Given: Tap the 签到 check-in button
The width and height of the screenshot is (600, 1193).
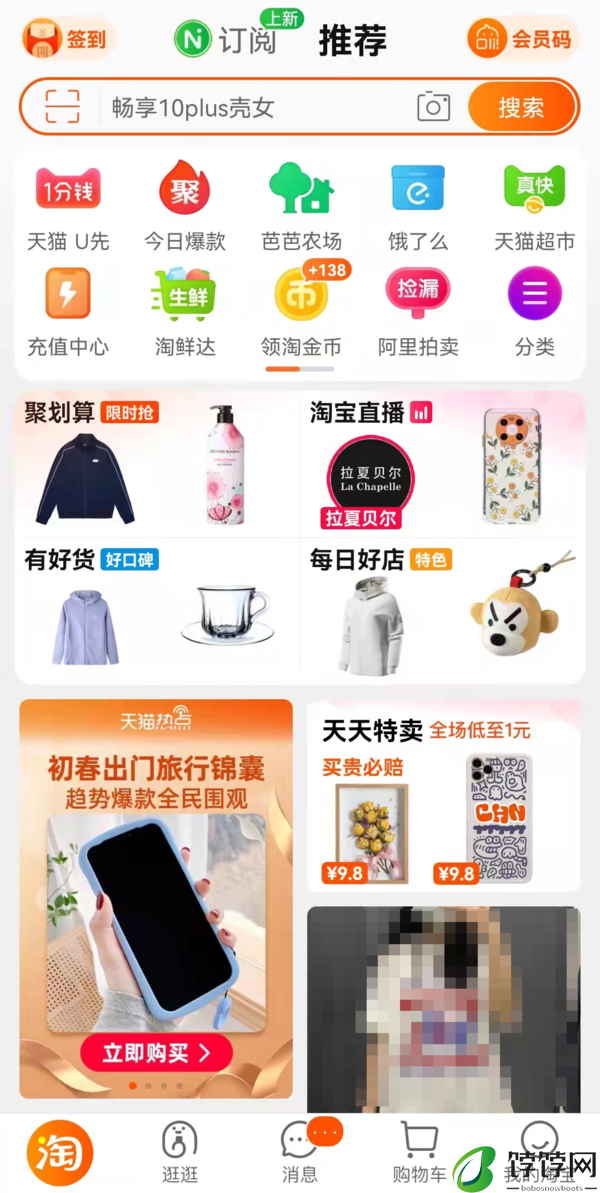Looking at the screenshot, I should tap(67, 40).
